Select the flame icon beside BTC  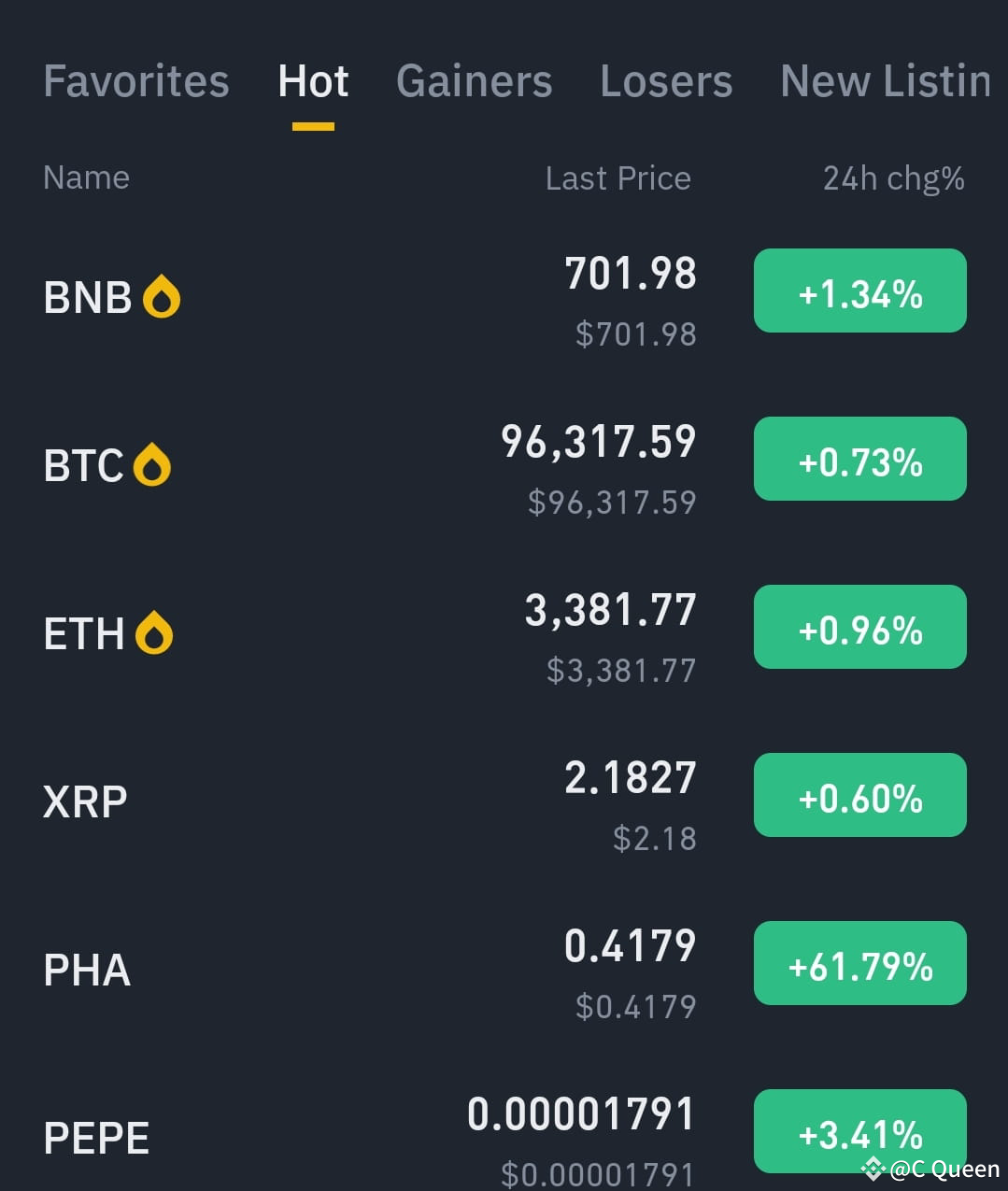point(152,461)
